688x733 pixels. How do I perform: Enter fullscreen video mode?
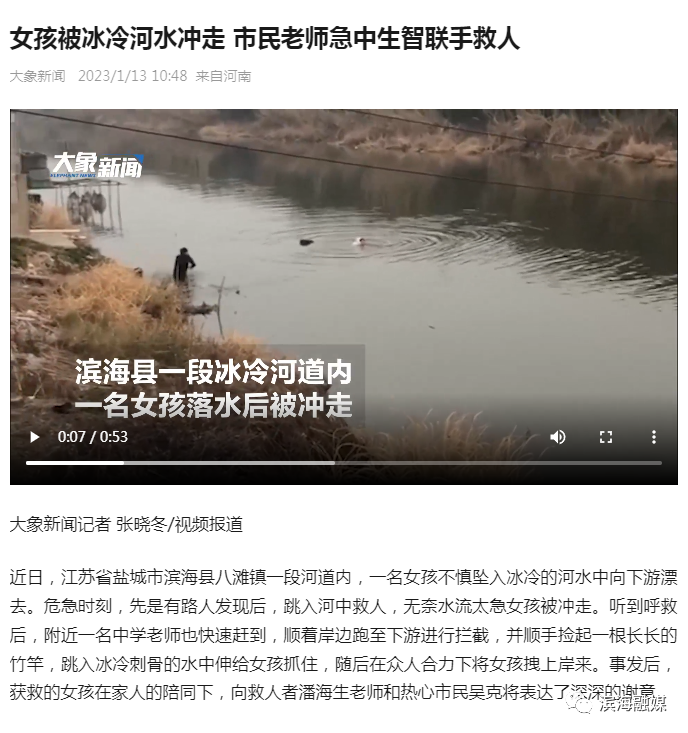606,437
